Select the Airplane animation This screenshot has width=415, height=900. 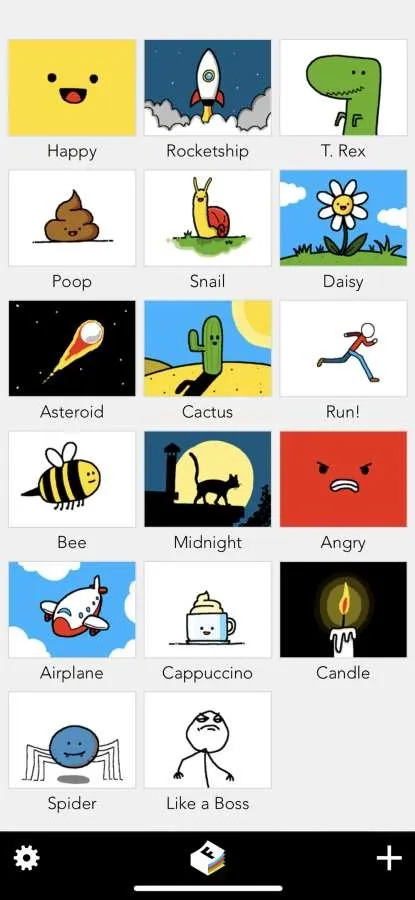(x=72, y=610)
